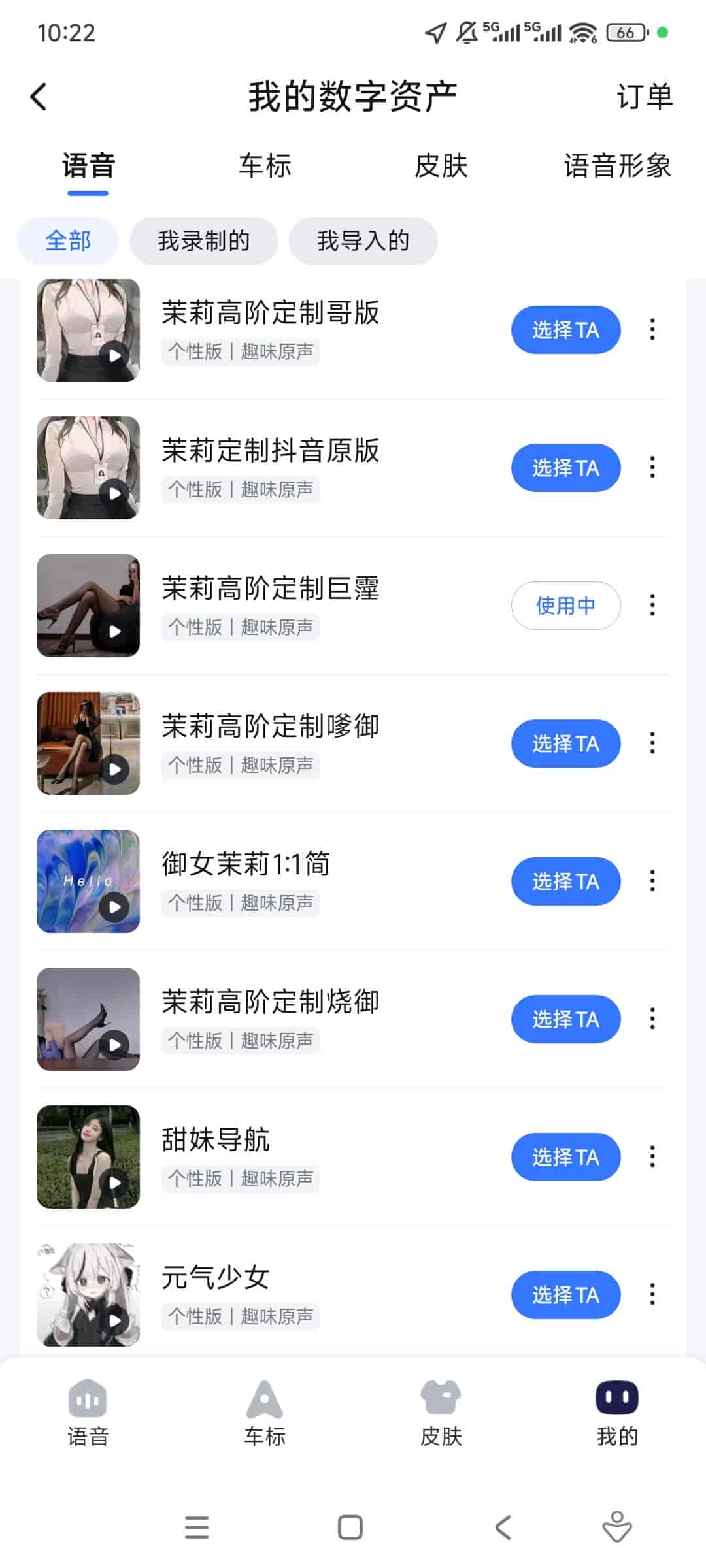The width and height of the screenshot is (706, 1568).
Task: Go back using the top-left arrow
Action: (x=39, y=96)
